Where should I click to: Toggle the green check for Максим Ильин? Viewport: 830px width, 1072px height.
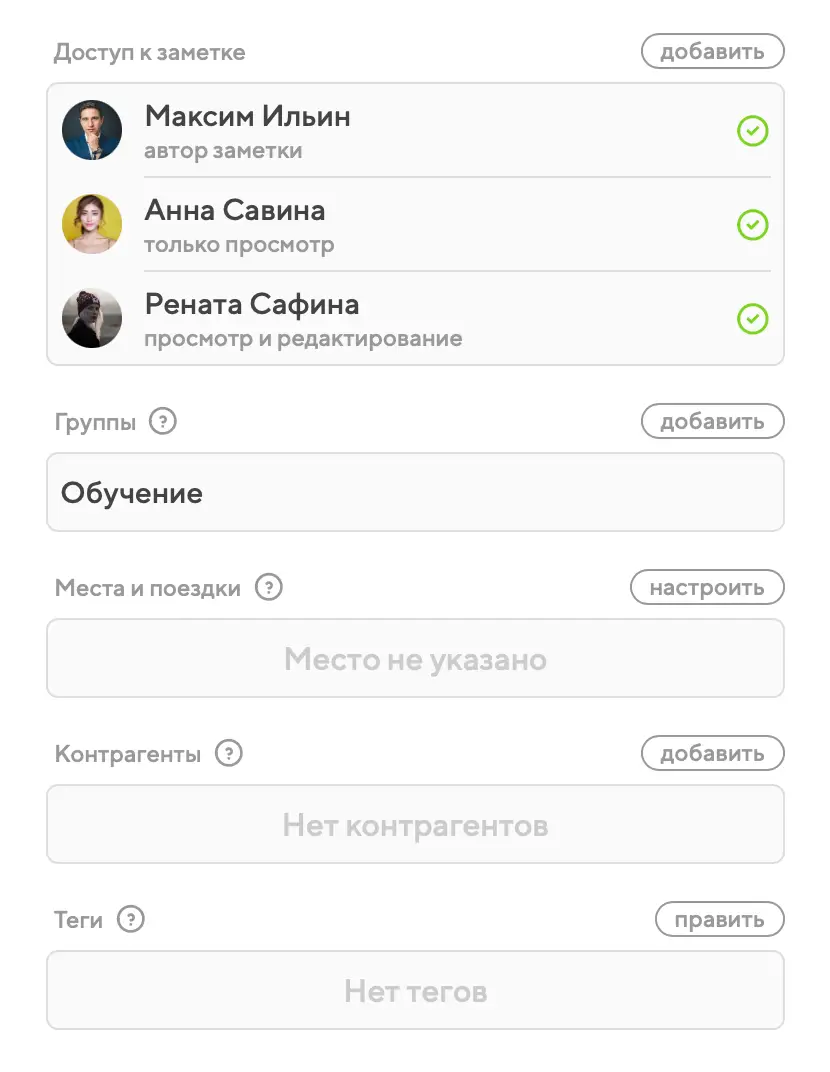[x=752, y=131]
